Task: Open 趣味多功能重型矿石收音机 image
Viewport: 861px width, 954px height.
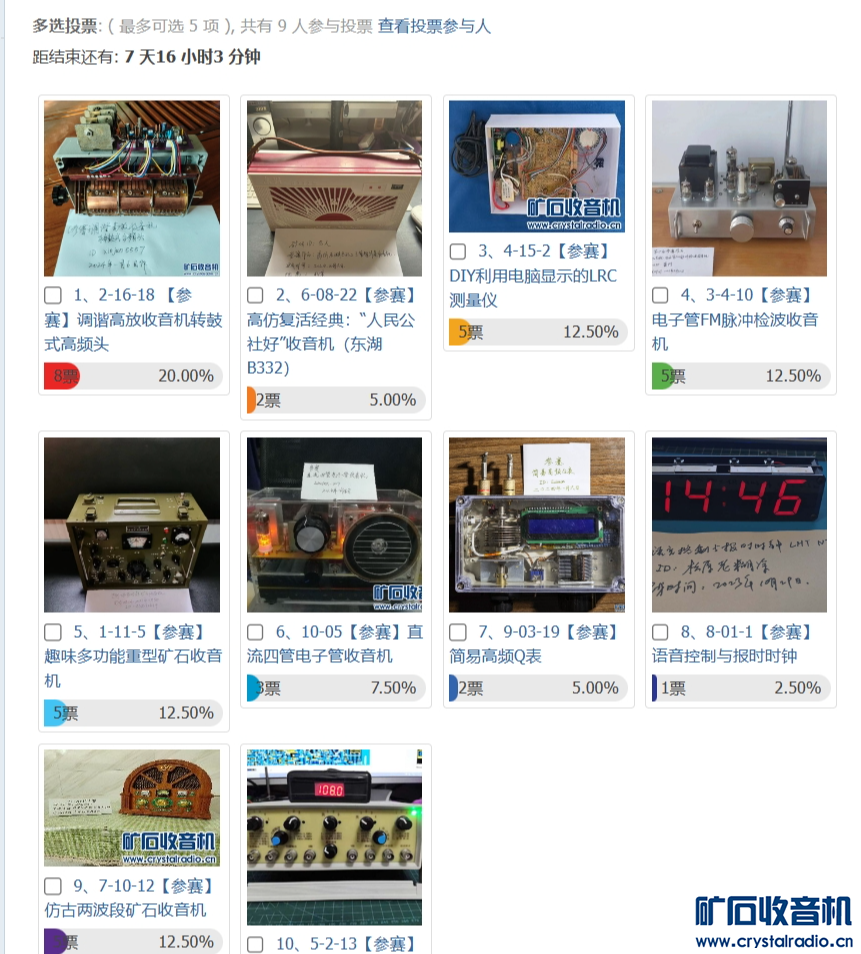Action: point(132,525)
